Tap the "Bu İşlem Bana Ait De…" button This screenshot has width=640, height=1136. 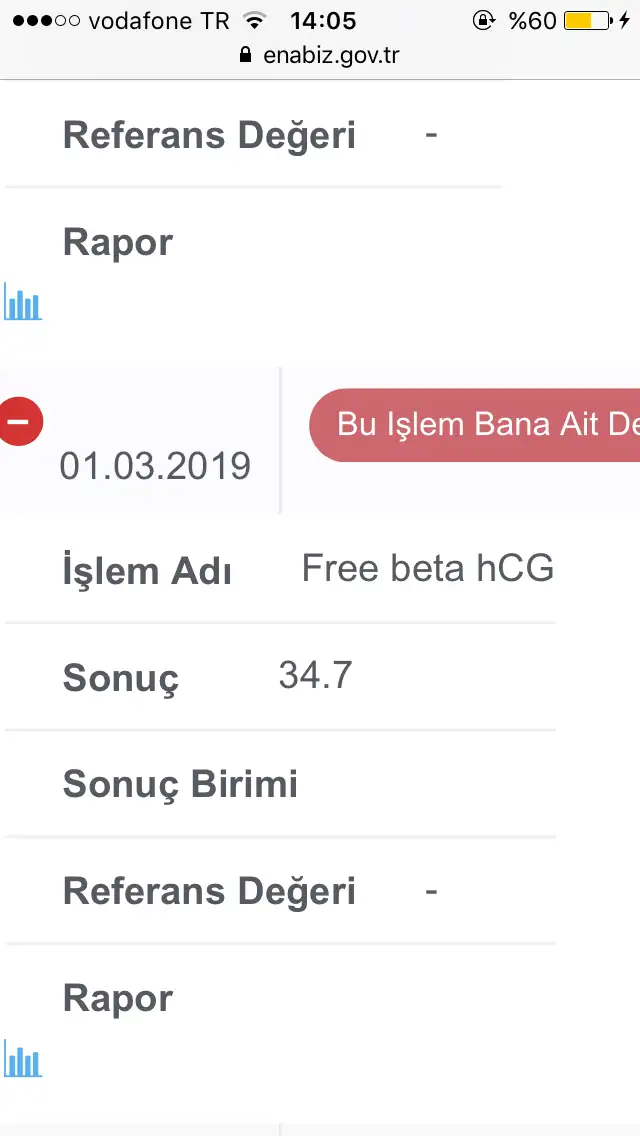476,425
